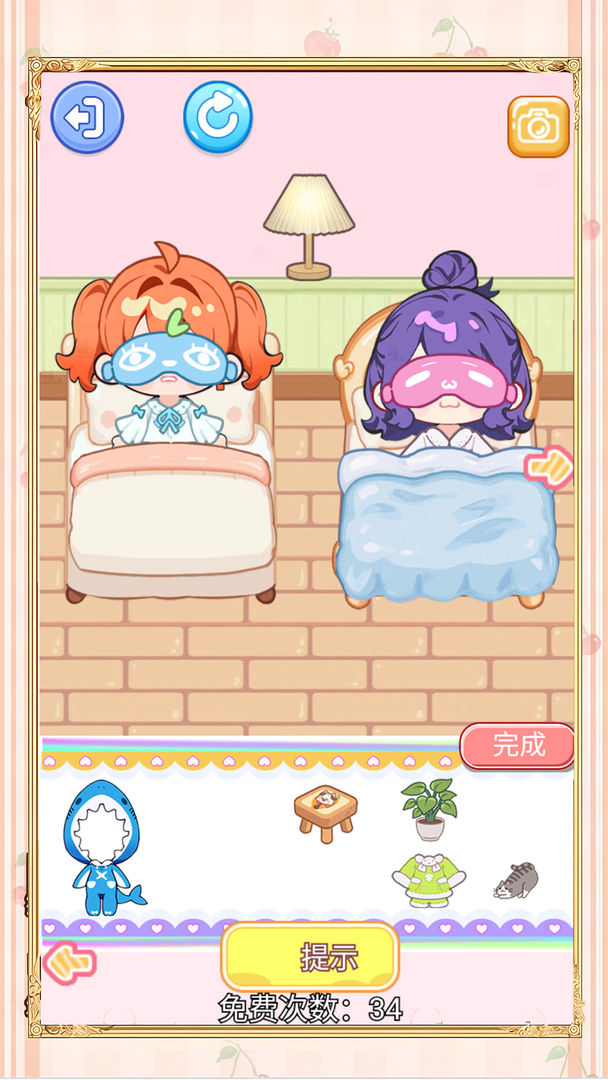Choose the potted plant item
Viewport: 608px width, 1080px height.
[429, 808]
